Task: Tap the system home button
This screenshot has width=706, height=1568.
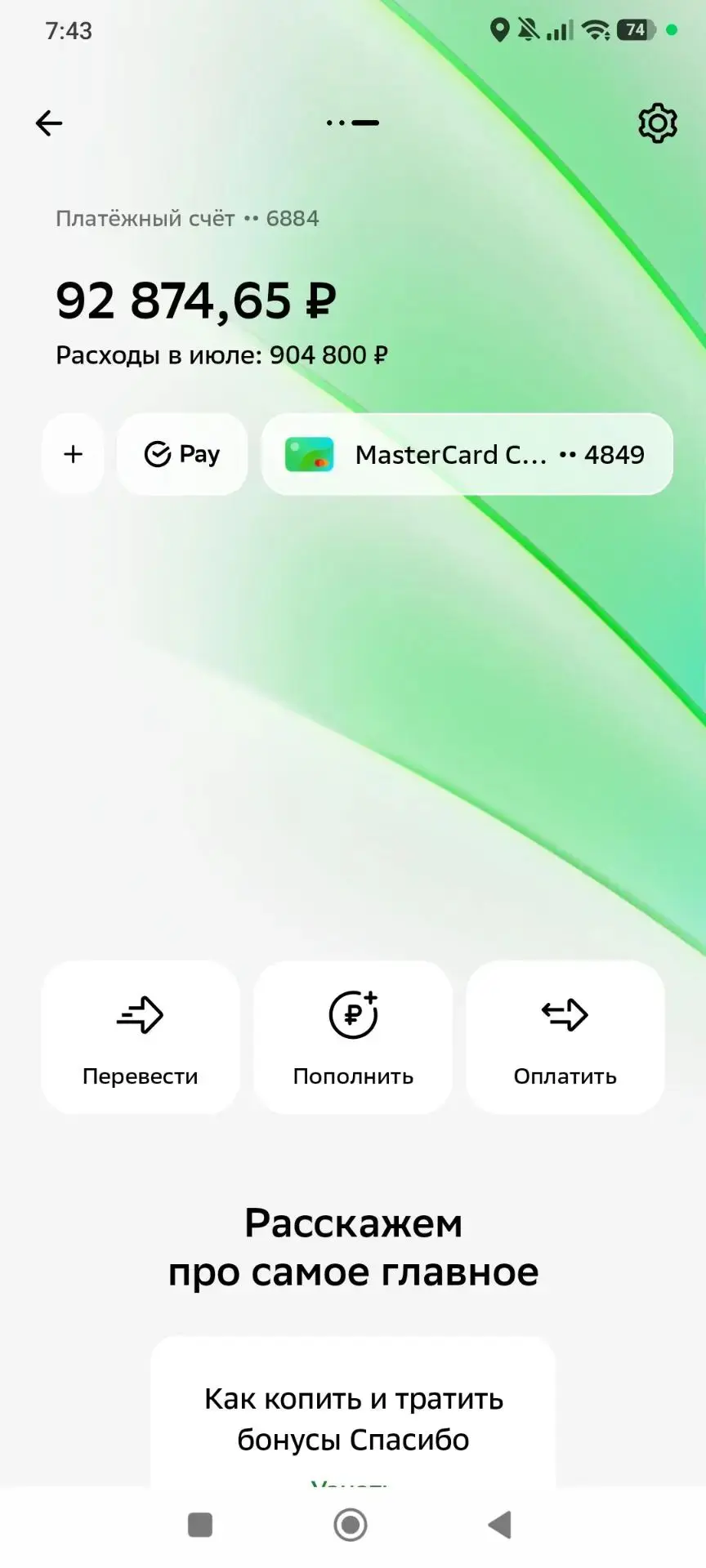Action: tap(351, 1525)
